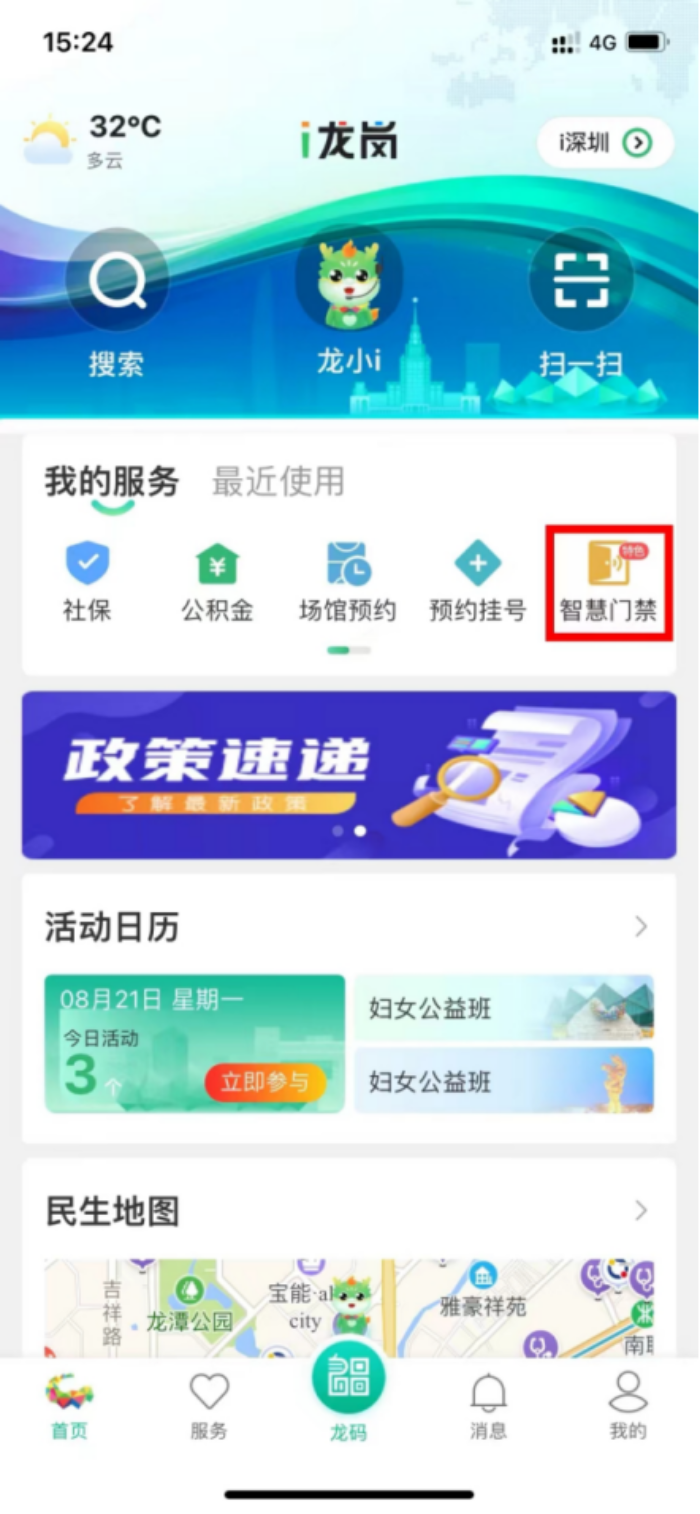Expand the 活动日历 section arrow

(x=641, y=927)
